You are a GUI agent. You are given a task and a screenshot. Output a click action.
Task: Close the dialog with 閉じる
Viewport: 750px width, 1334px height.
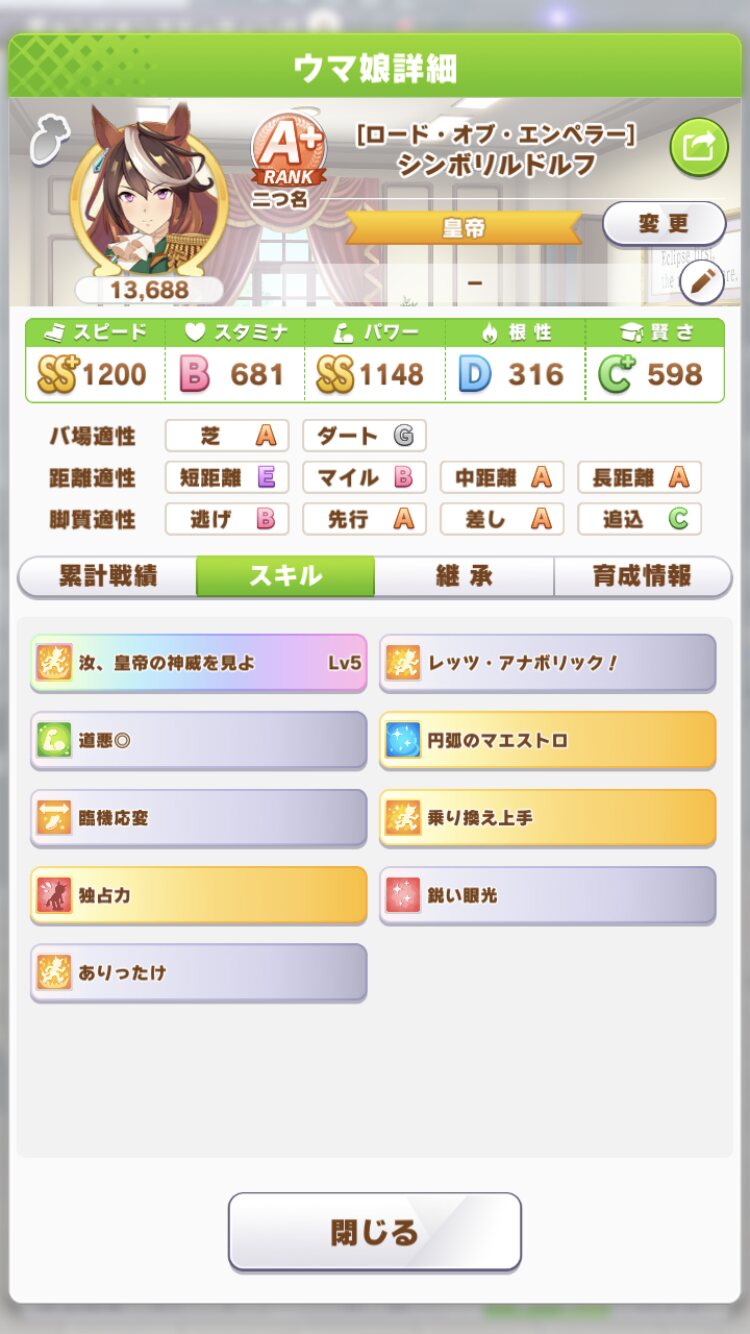[375, 1231]
